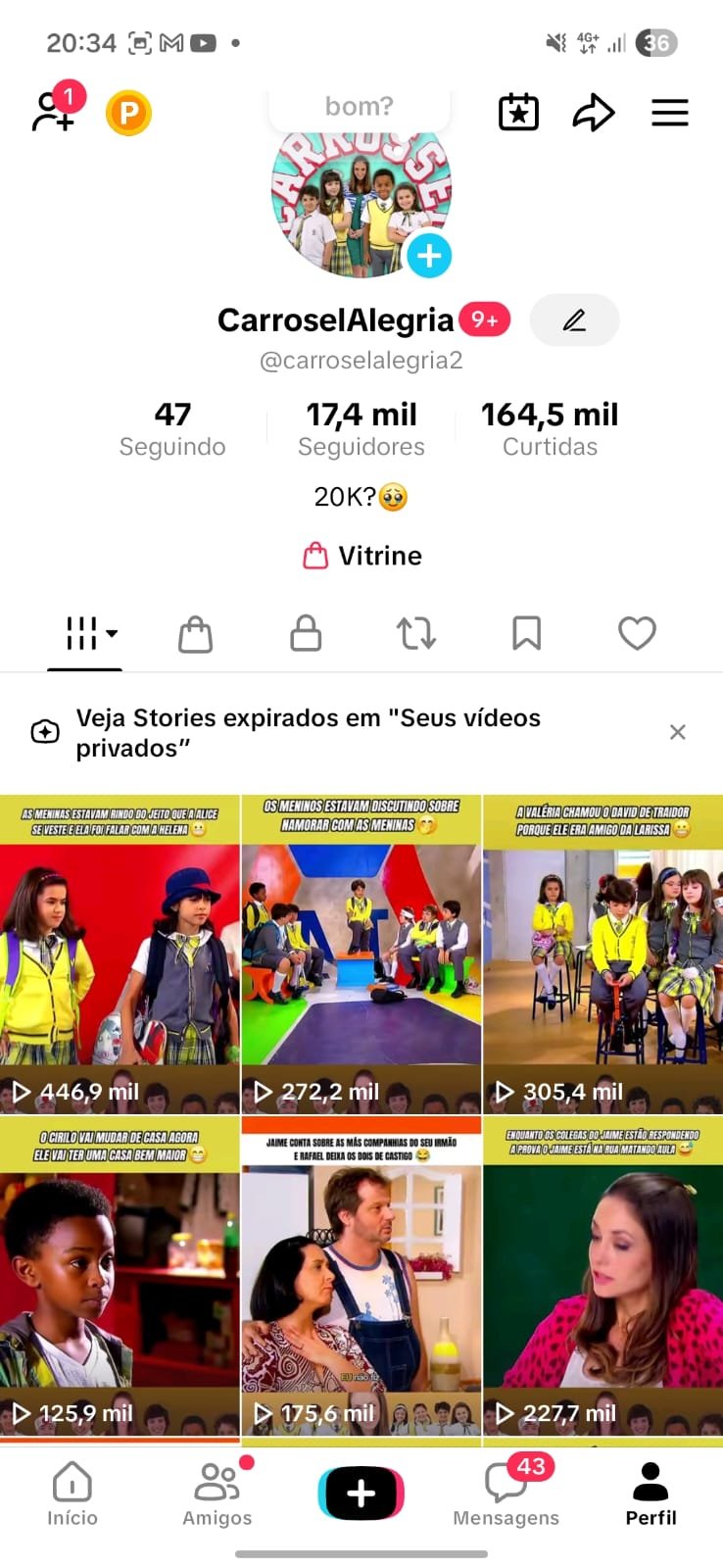
Task: Switch to the private videos lock tab
Action: [306, 633]
